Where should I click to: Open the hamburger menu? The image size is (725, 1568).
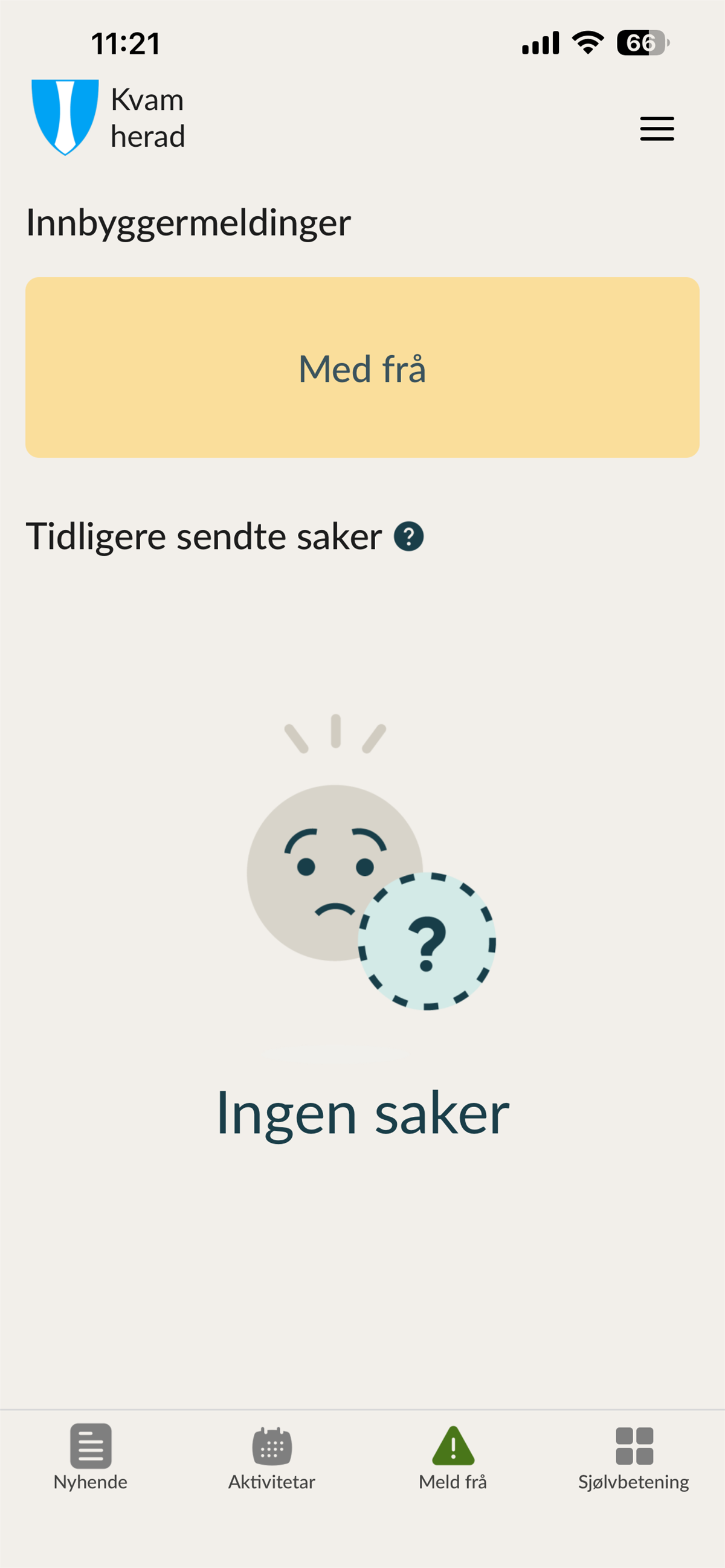click(x=656, y=129)
